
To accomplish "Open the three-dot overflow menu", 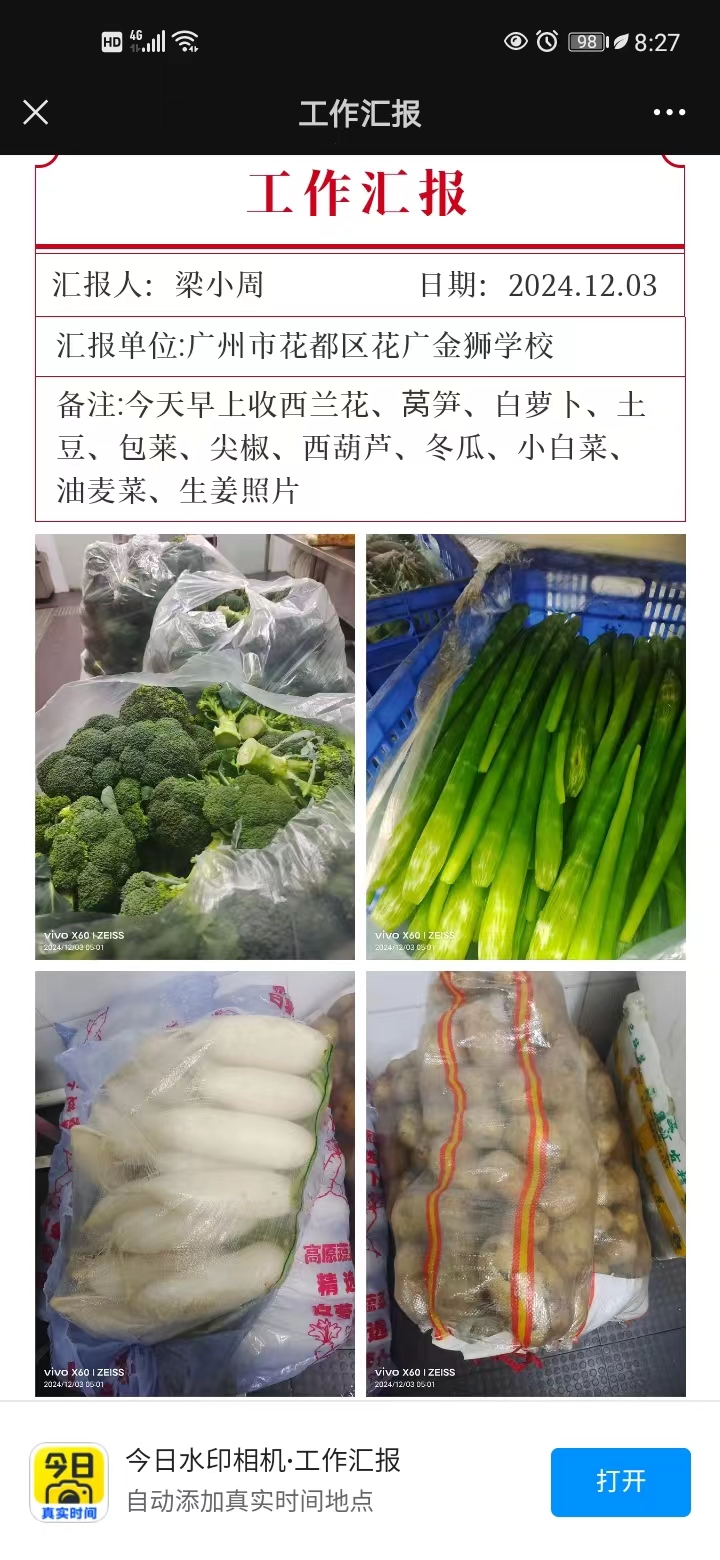I will [x=669, y=112].
